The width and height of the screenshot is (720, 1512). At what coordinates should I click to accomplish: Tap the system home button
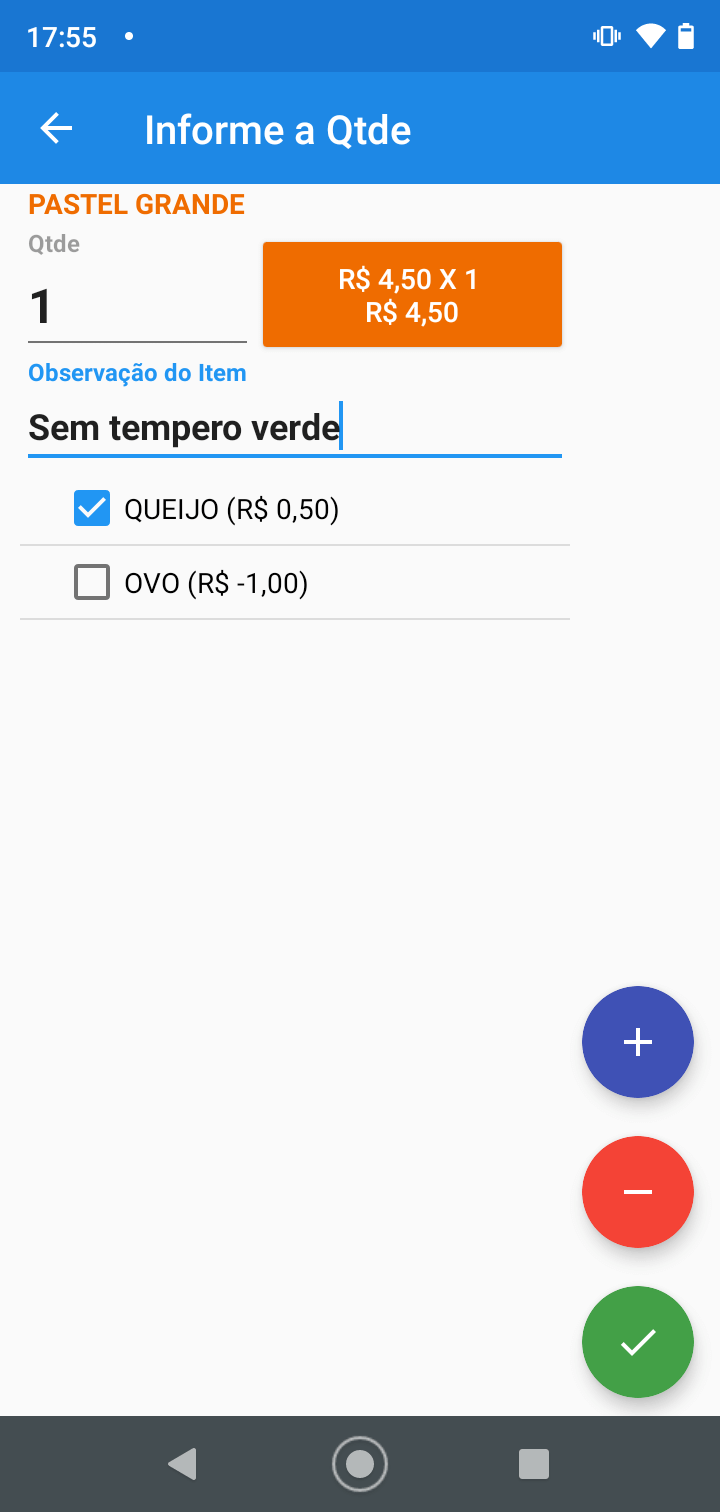360,1464
